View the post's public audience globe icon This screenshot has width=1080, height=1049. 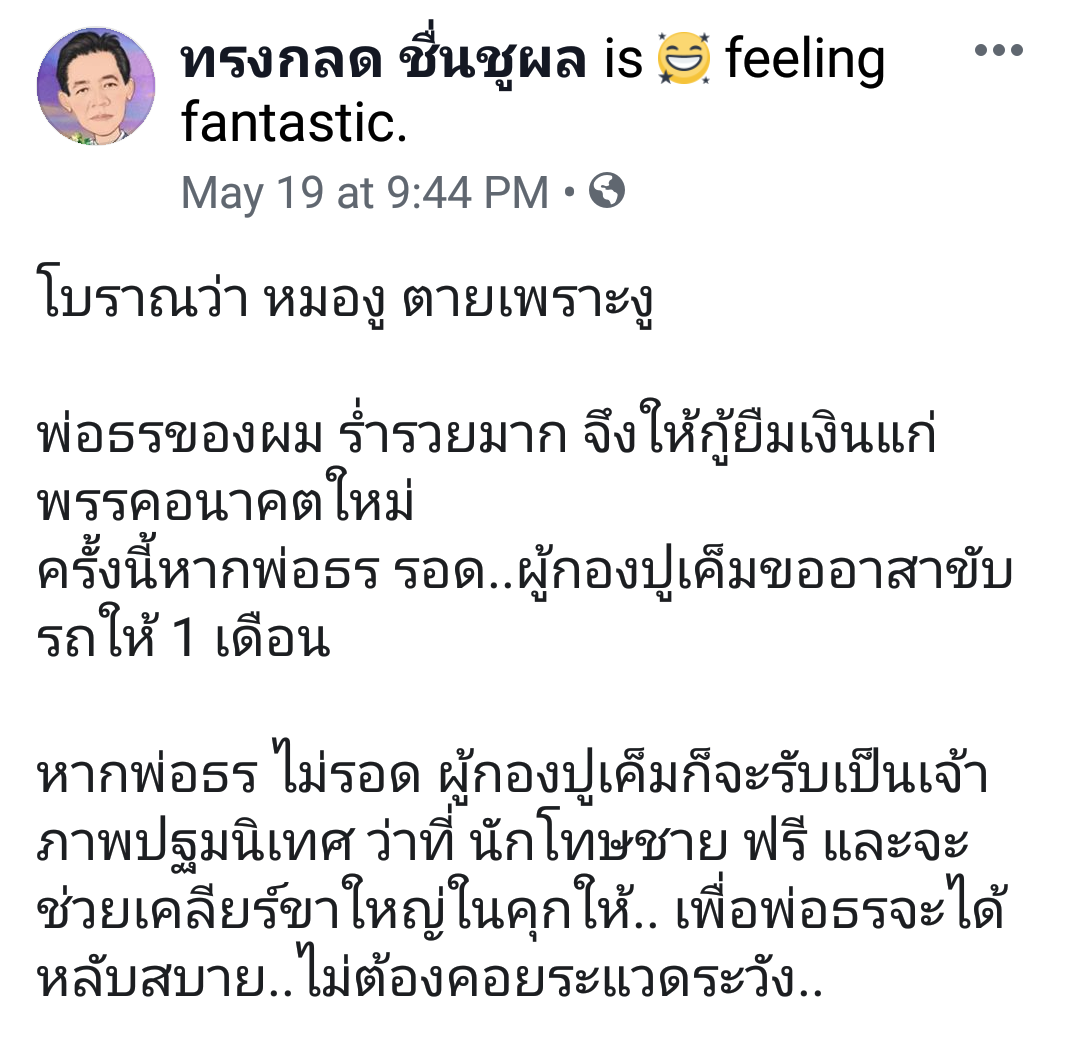tap(607, 191)
